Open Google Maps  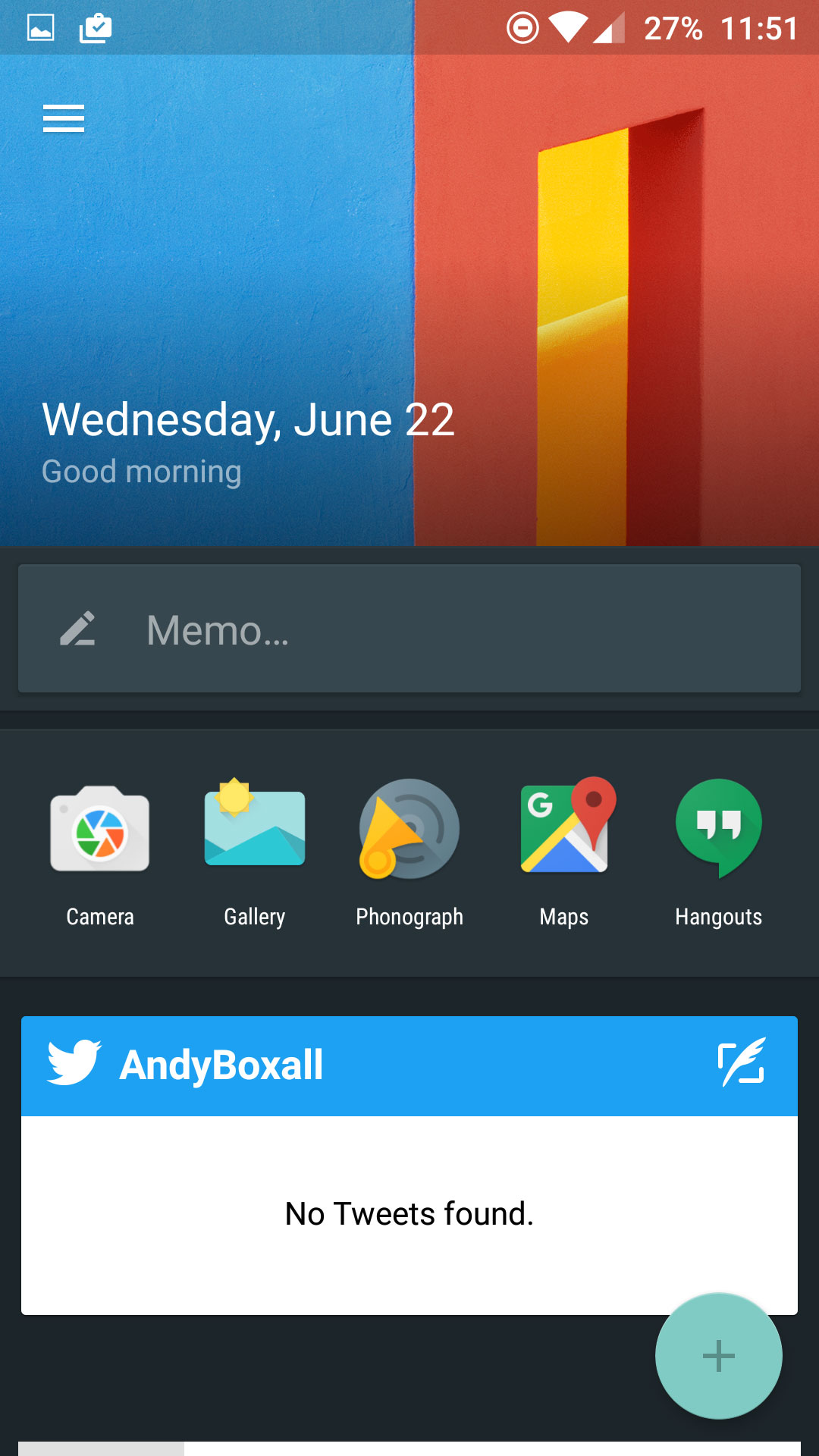click(x=564, y=853)
